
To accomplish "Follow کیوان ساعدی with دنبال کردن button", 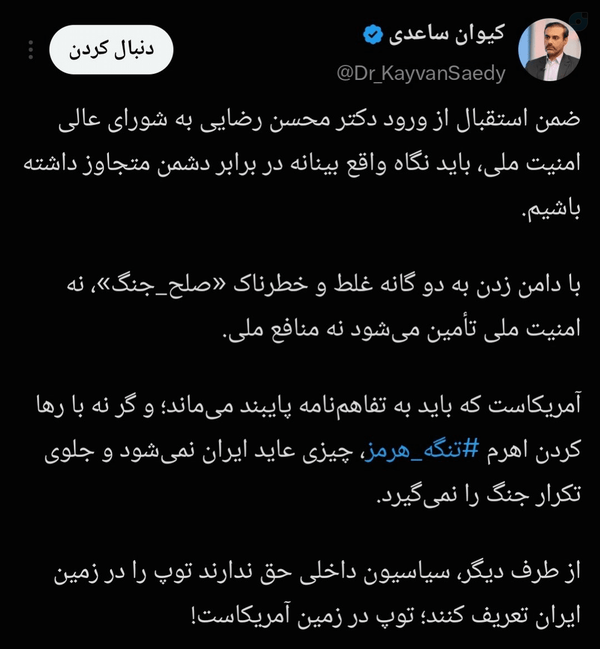I will coord(111,50).
